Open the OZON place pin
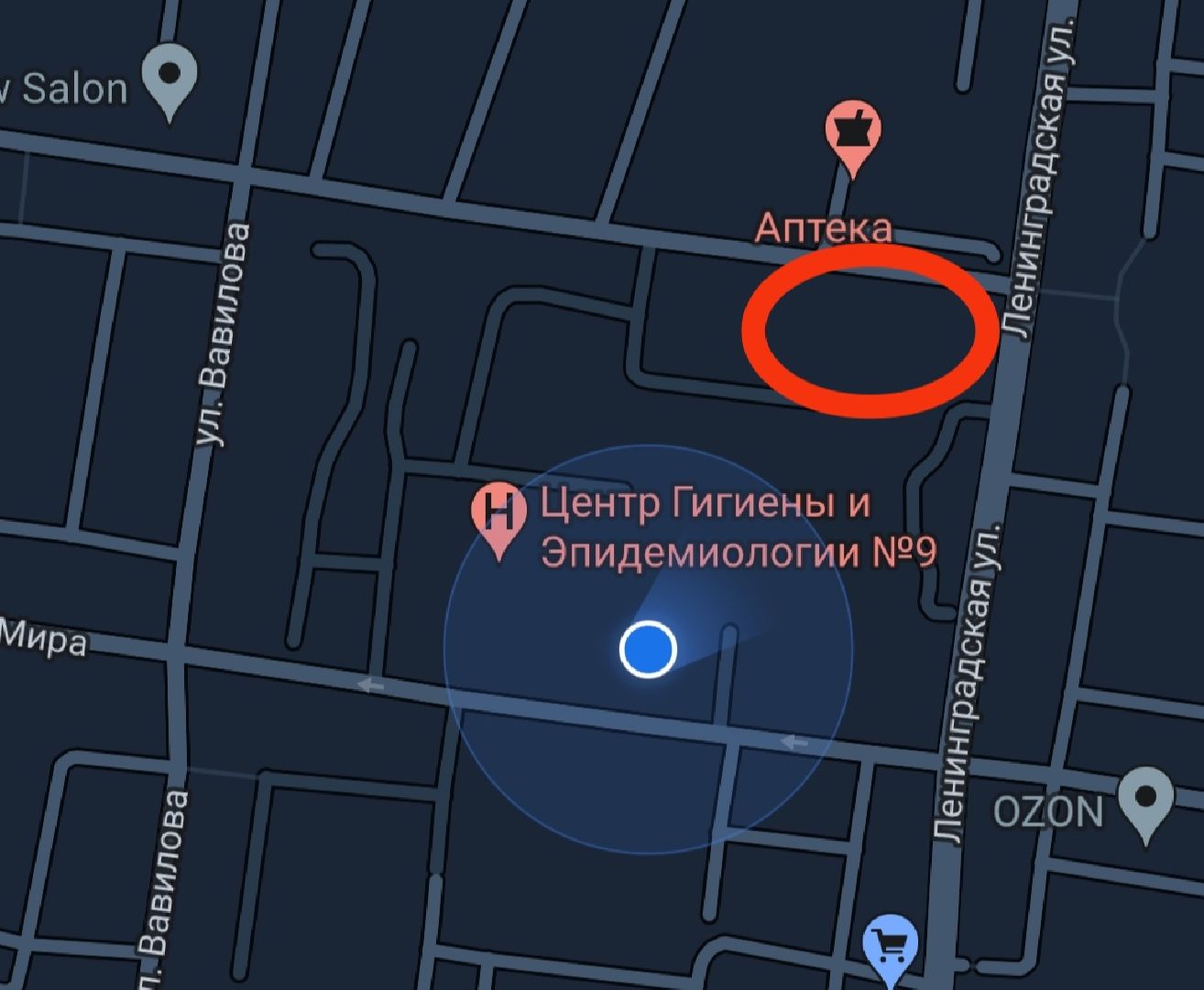The image size is (1204, 990). click(x=1145, y=799)
